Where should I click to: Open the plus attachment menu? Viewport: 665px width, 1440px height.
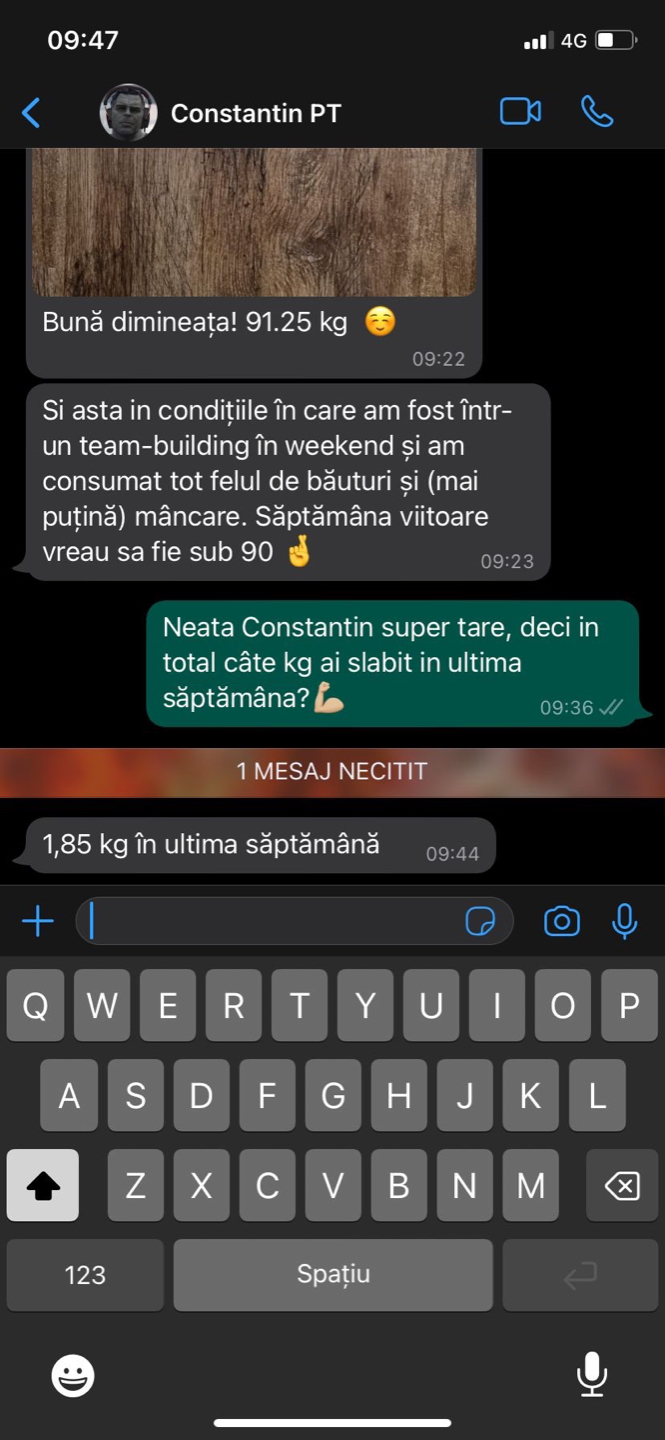pyautogui.click(x=38, y=921)
